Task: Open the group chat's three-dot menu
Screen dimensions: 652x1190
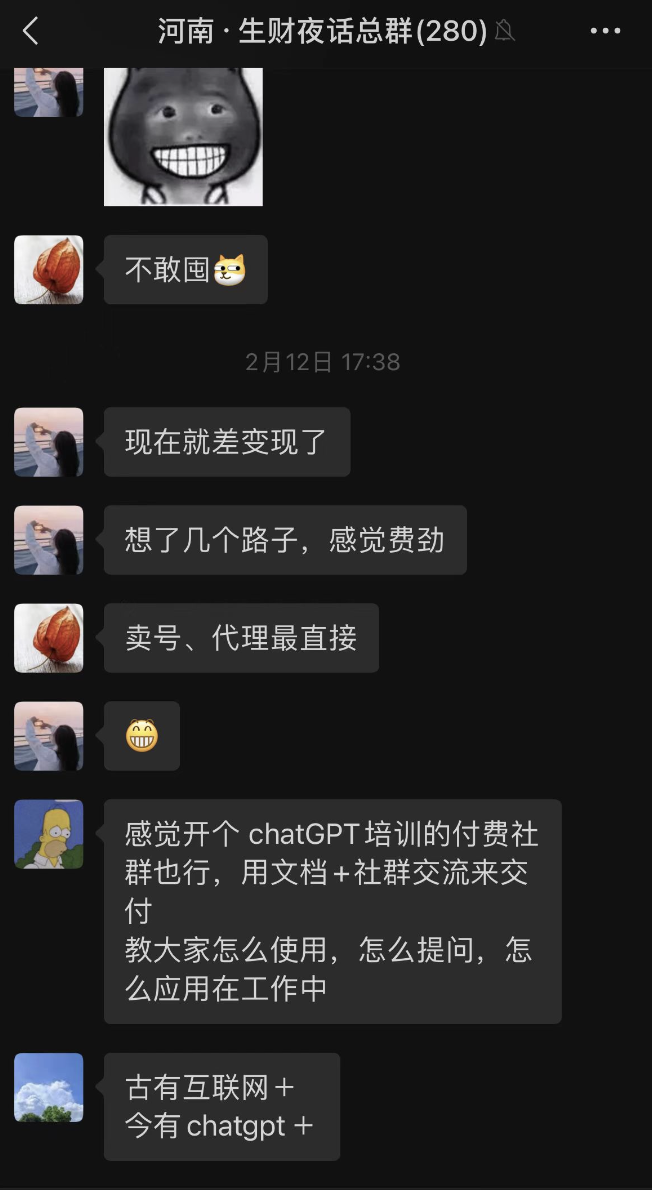Action: (605, 32)
